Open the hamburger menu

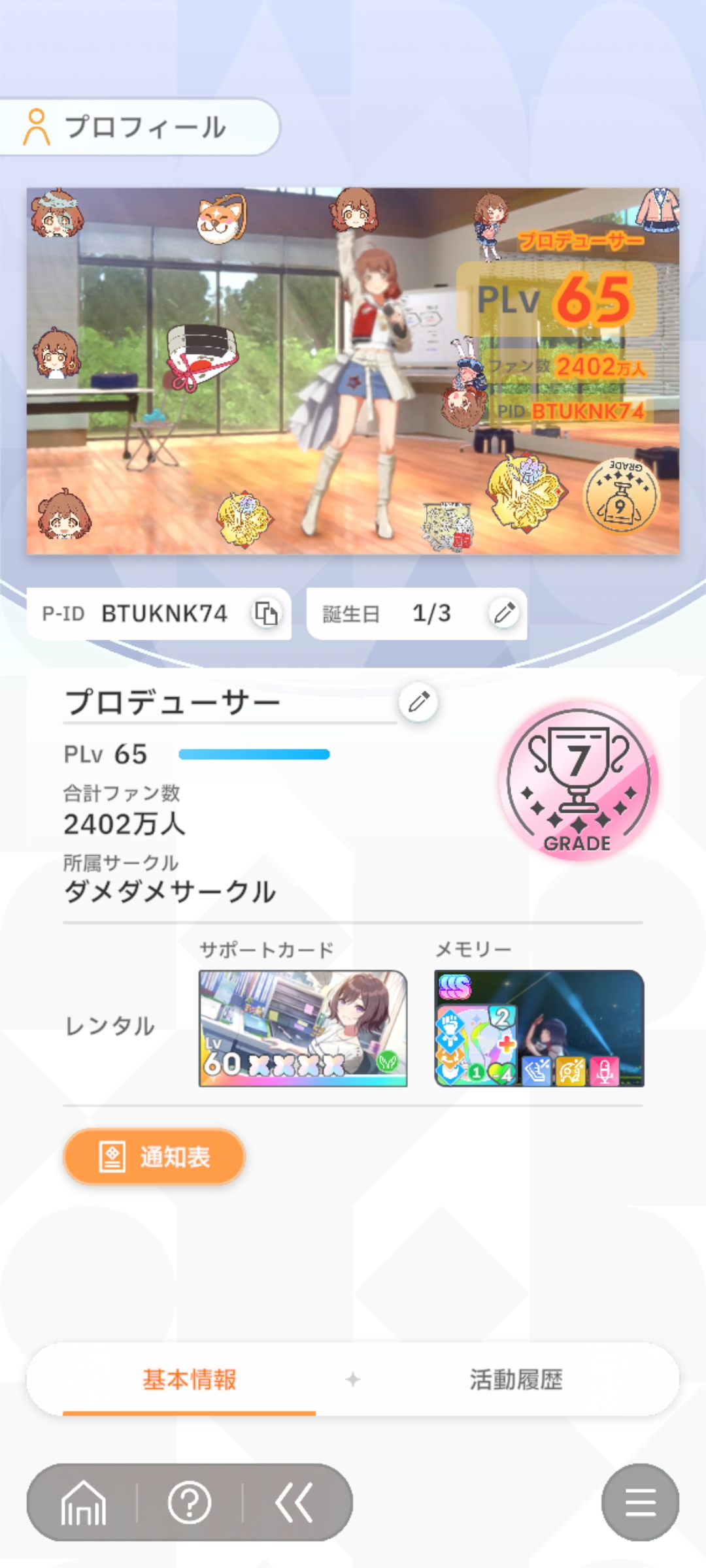pyautogui.click(x=640, y=1502)
